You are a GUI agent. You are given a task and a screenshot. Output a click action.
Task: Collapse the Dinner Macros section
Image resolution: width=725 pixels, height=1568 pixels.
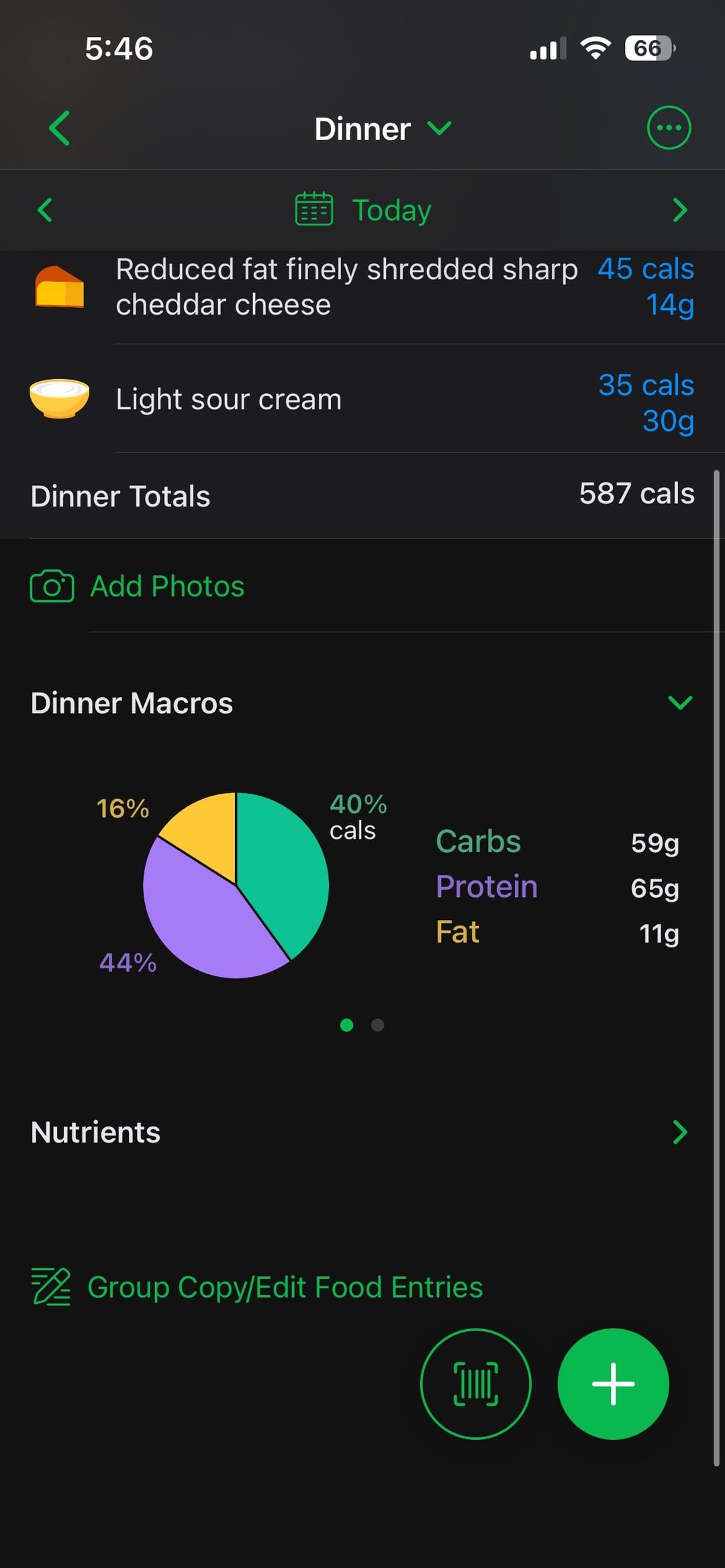click(679, 702)
